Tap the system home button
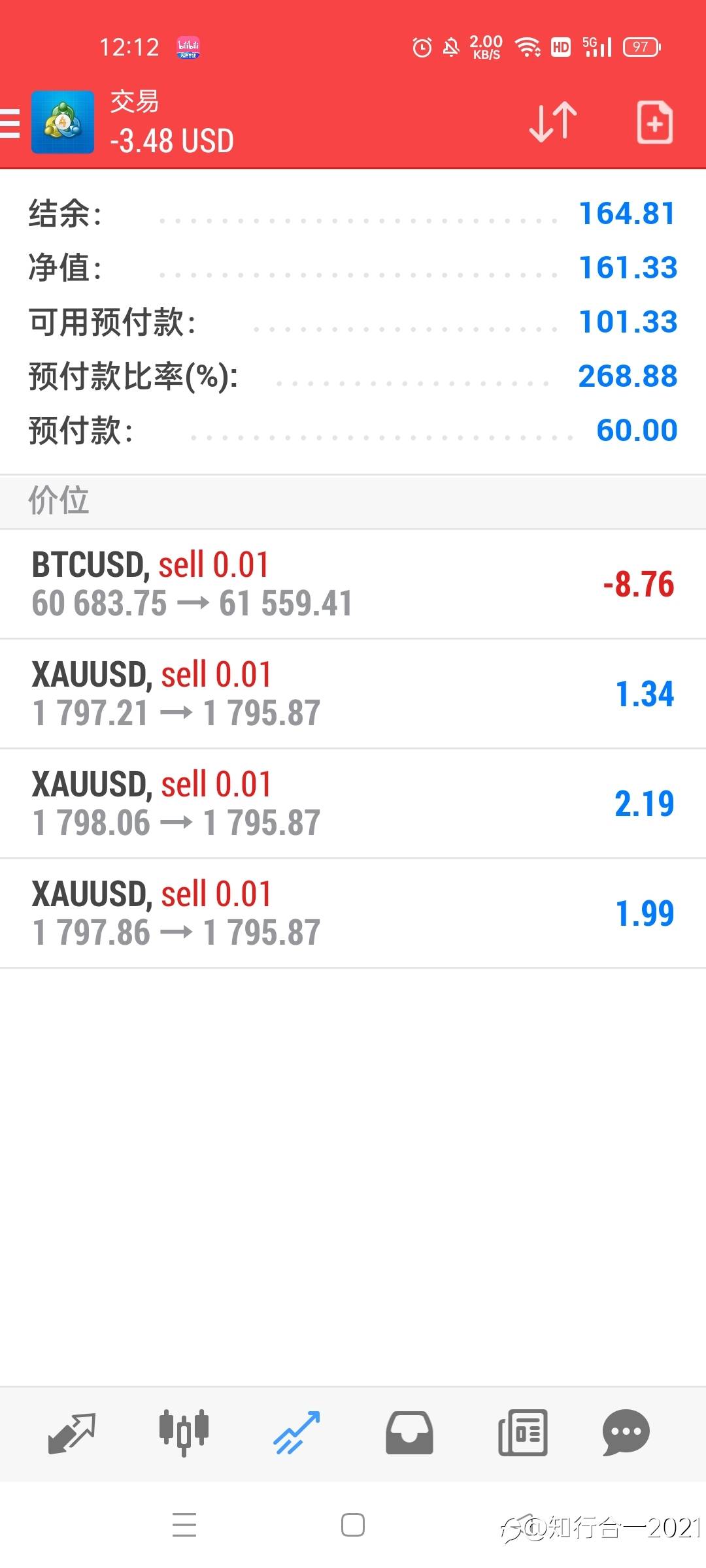The width and height of the screenshot is (706, 1568). pyautogui.click(x=353, y=1525)
